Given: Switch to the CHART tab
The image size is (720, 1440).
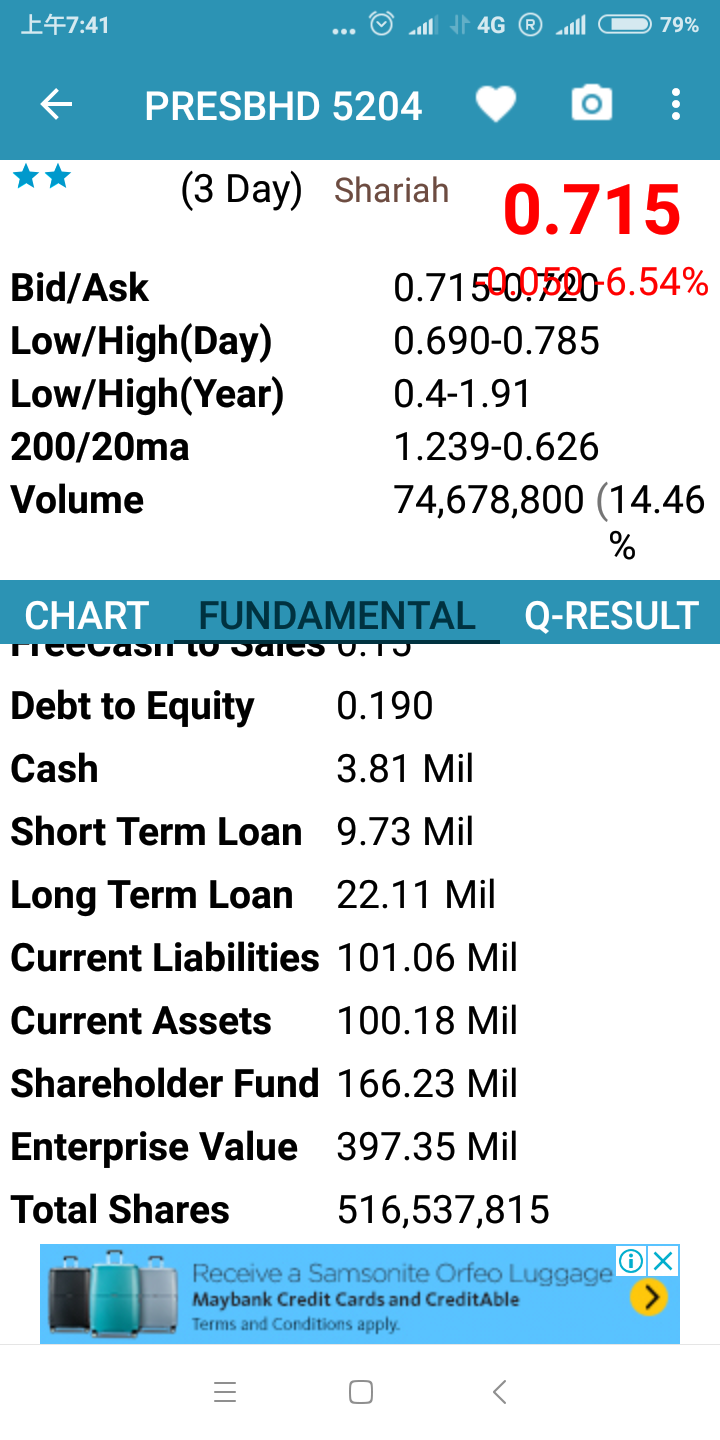Looking at the screenshot, I should (x=87, y=615).
